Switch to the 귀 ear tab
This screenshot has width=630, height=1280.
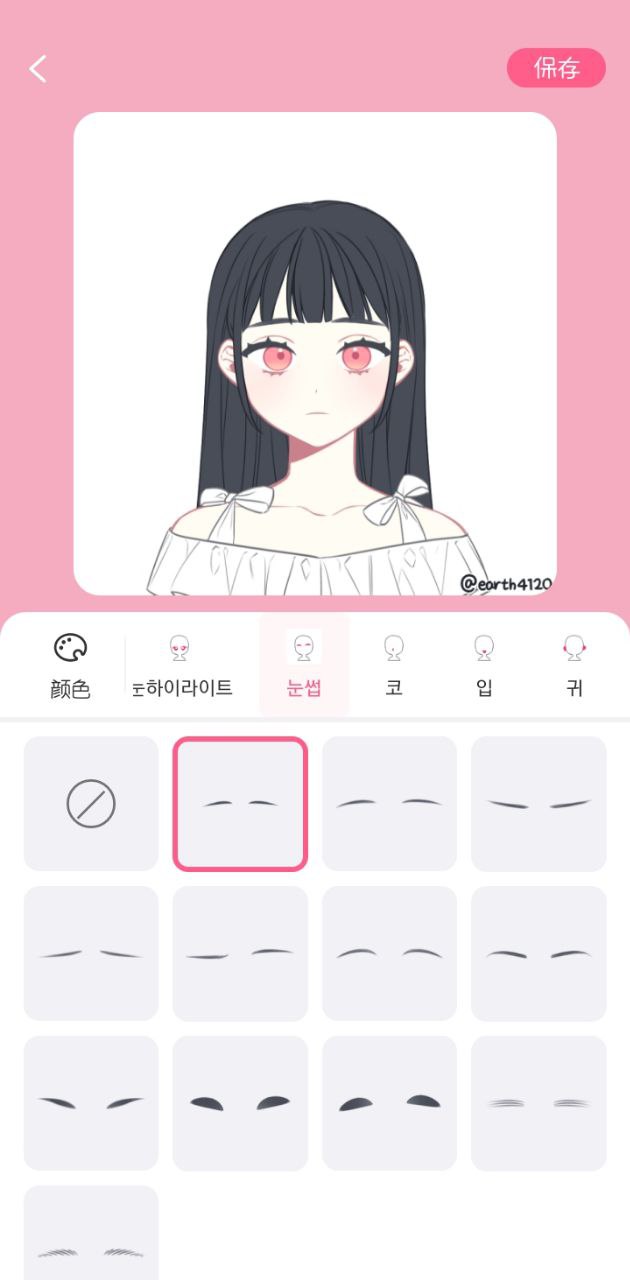[x=573, y=666]
